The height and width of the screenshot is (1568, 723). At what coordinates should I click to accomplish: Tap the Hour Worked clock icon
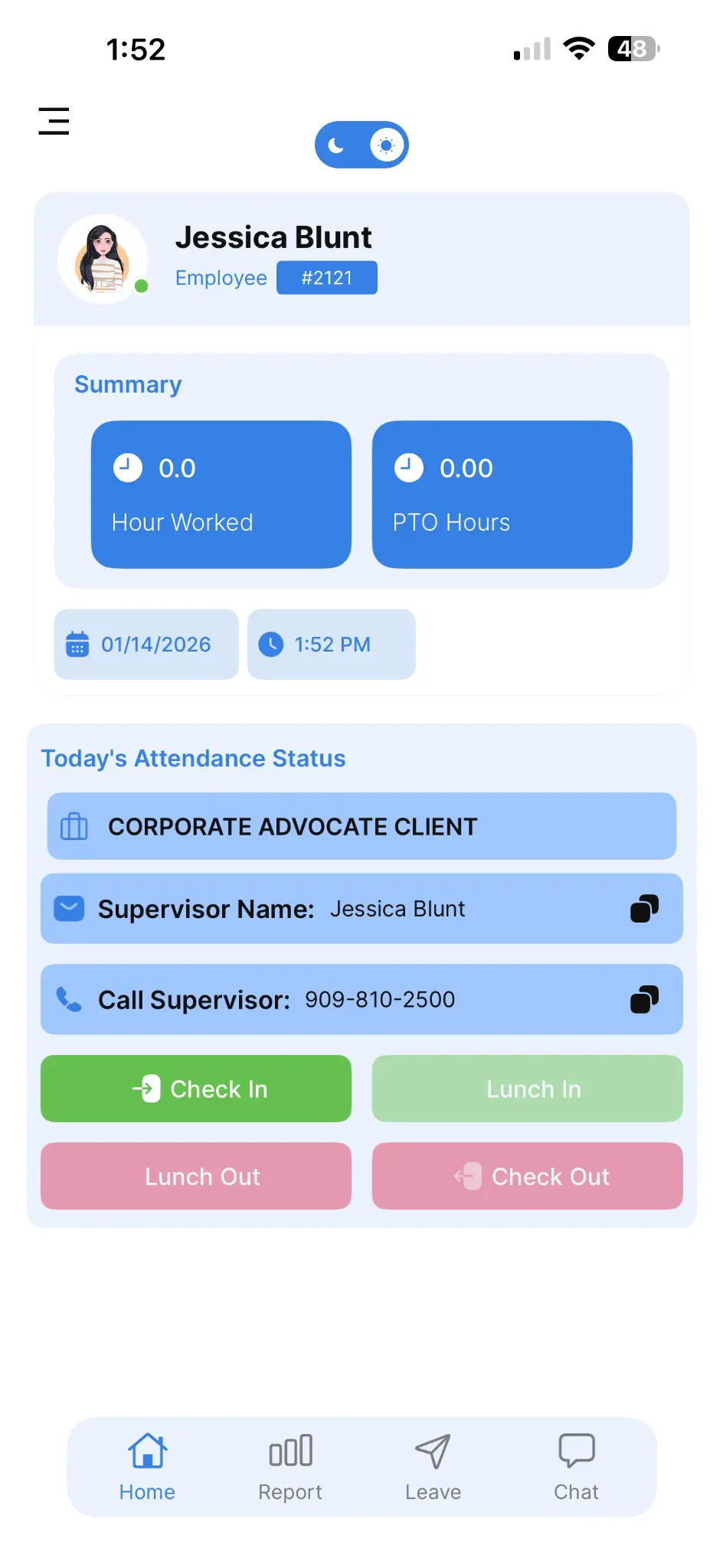[127, 467]
